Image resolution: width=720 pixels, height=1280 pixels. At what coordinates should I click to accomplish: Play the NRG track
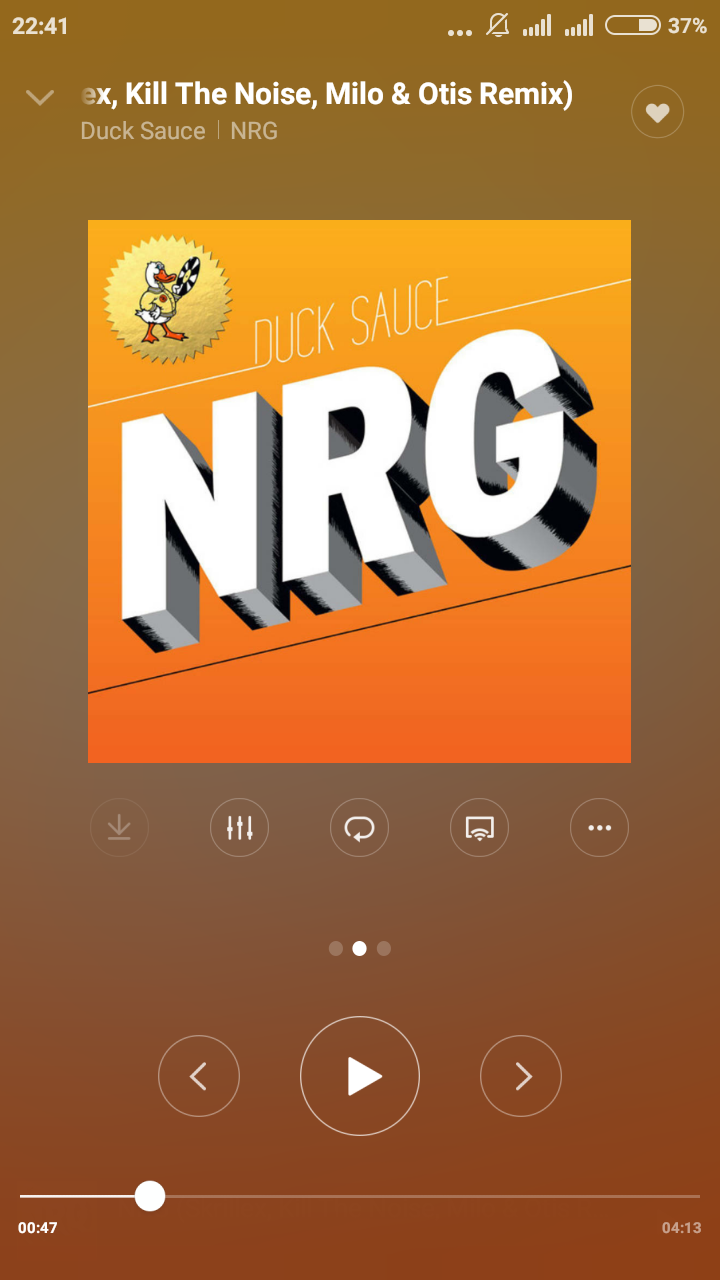pyautogui.click(x=360, y=1076)
